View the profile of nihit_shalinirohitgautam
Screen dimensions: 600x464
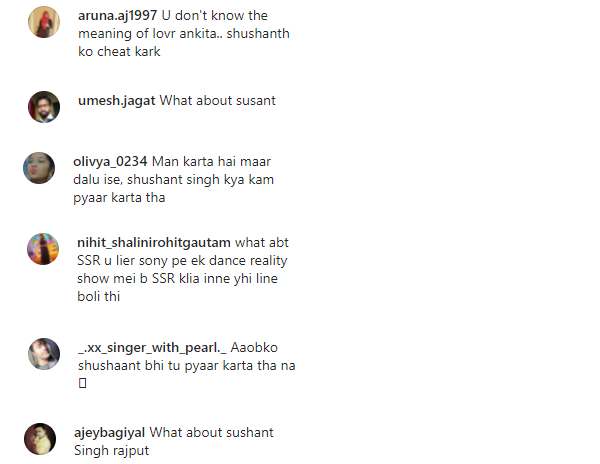click(154, 242)
